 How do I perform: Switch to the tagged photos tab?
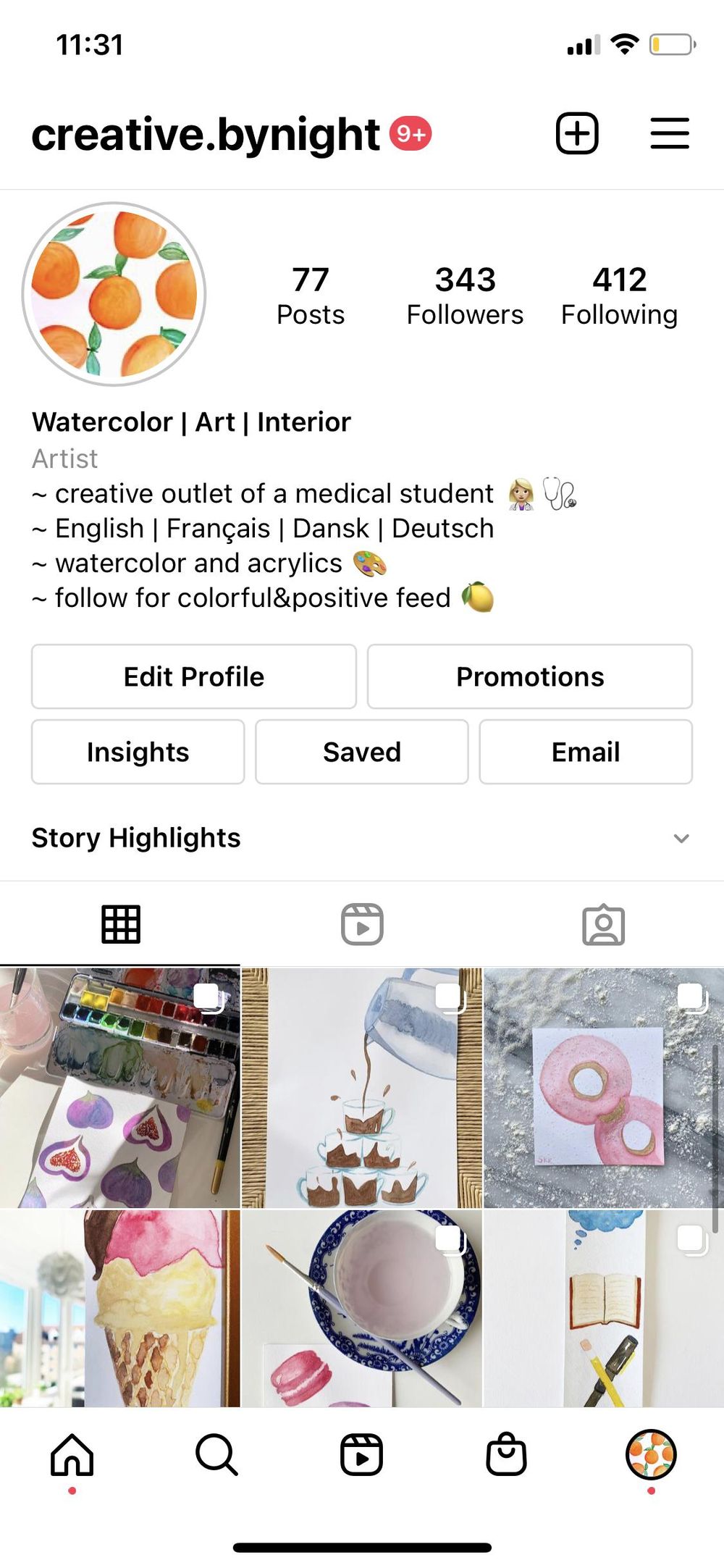[603, 924]
